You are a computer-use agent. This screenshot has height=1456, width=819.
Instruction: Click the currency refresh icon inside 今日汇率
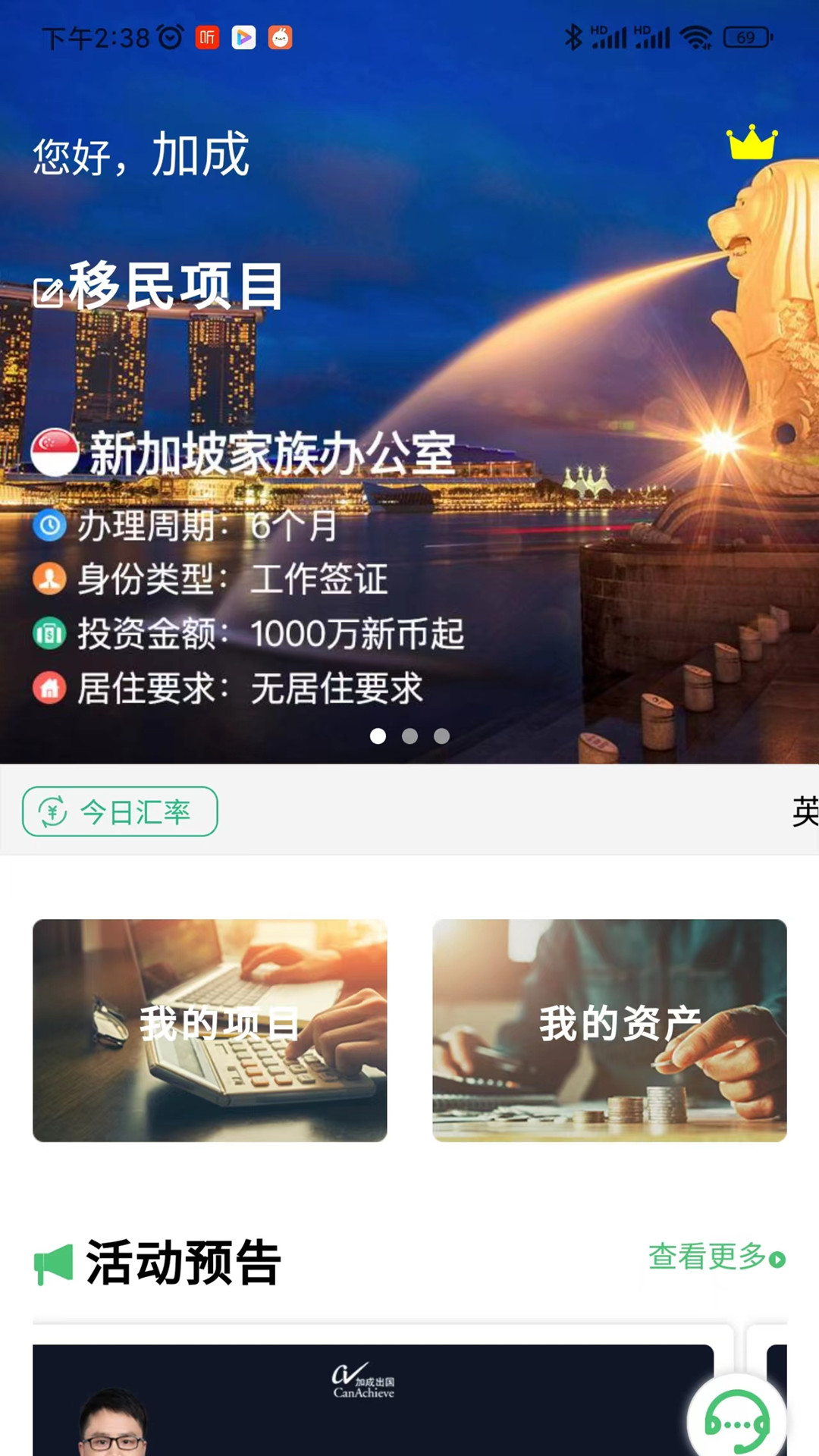pyautogui.click(x=52, y=811)
